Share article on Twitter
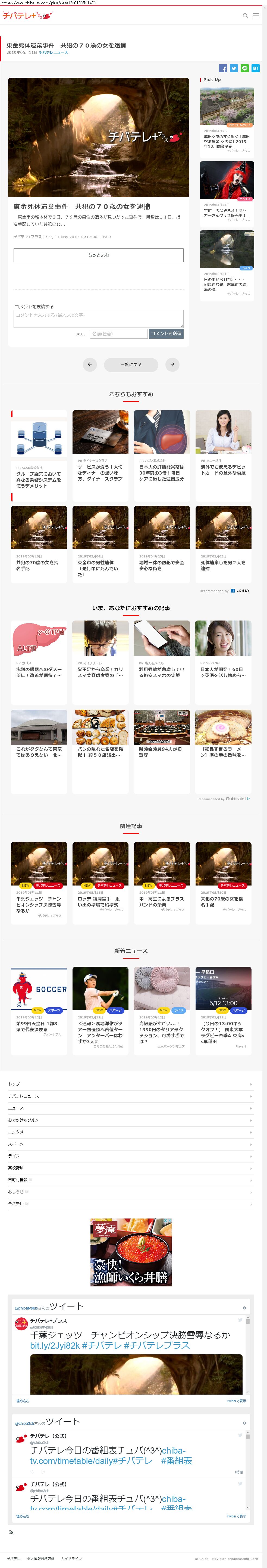This screenshot has width=267, height=1568. tap(234, 68)
